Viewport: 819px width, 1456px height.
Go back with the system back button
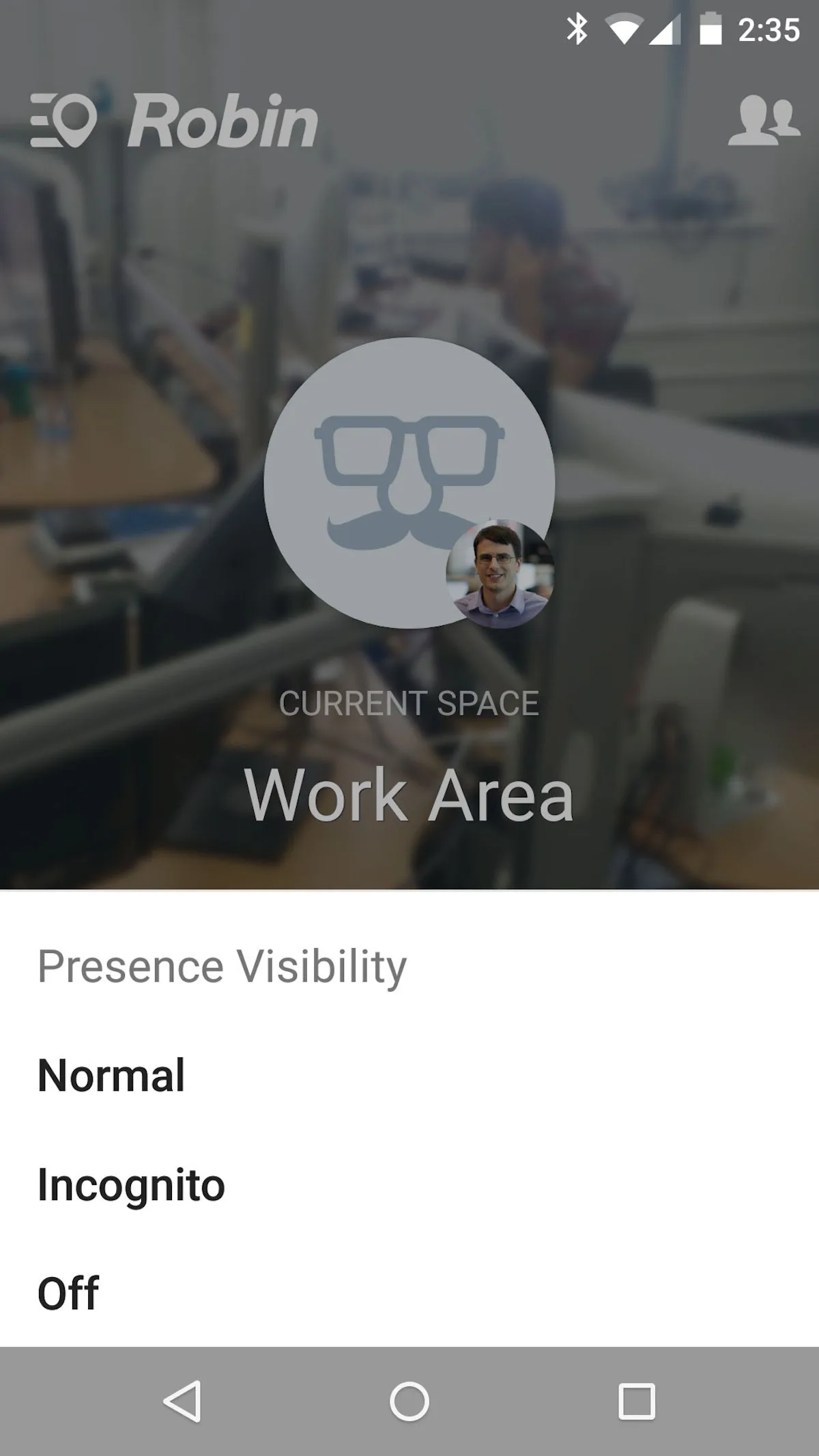182,1401
